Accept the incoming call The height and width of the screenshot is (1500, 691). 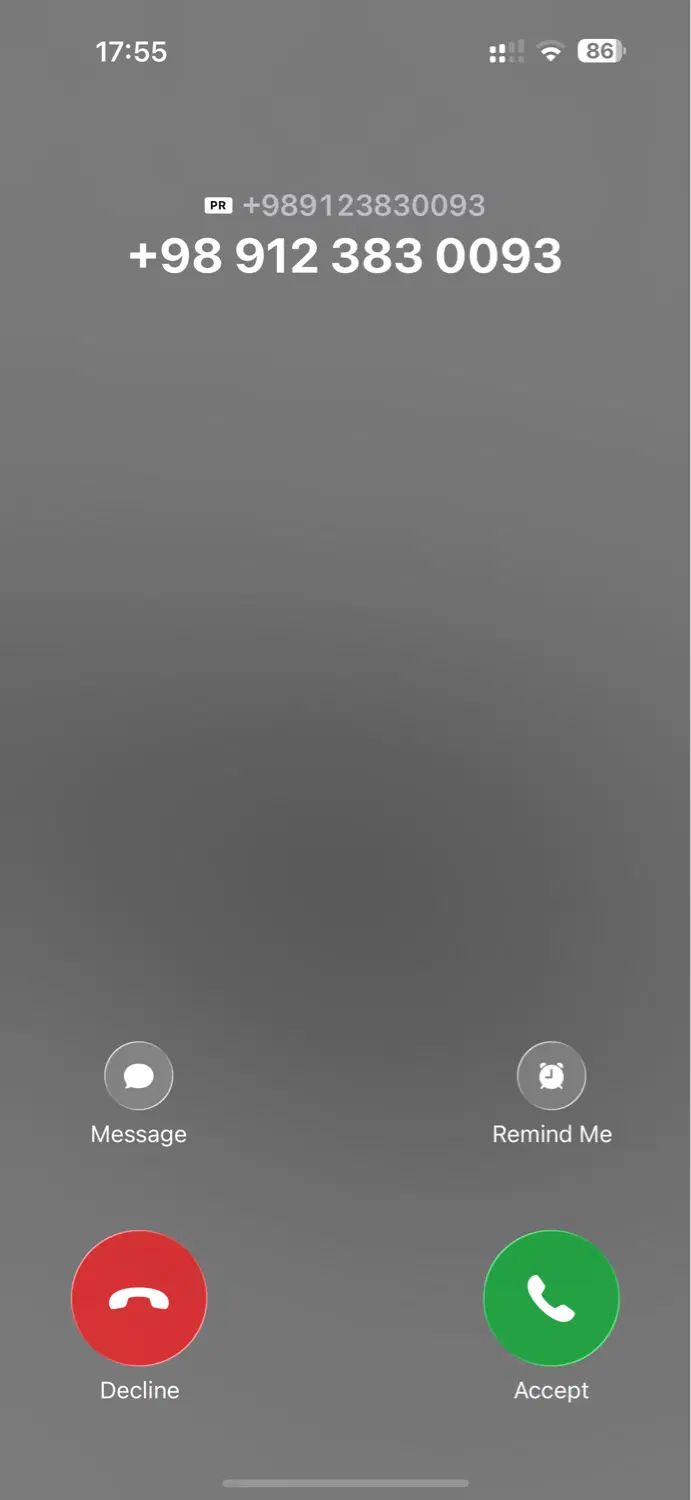(x=551, y=1298)
